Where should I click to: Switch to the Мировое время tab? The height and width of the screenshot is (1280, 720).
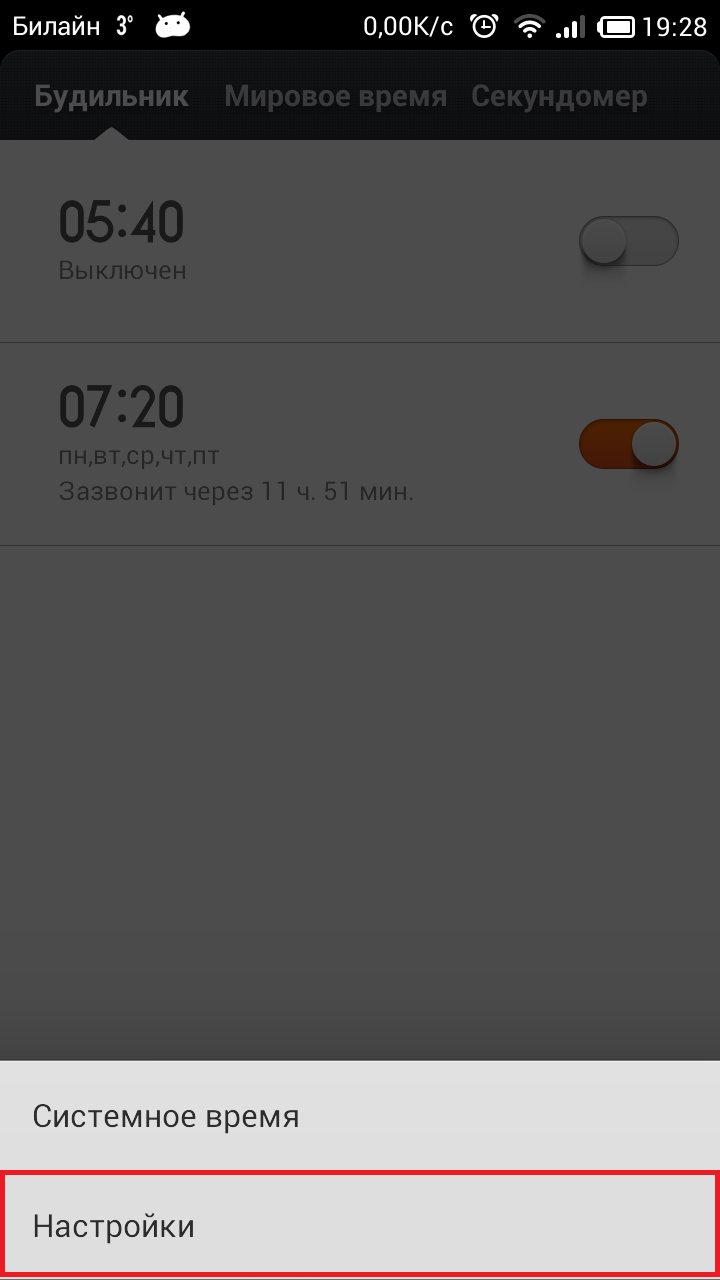tap(335, 96)
